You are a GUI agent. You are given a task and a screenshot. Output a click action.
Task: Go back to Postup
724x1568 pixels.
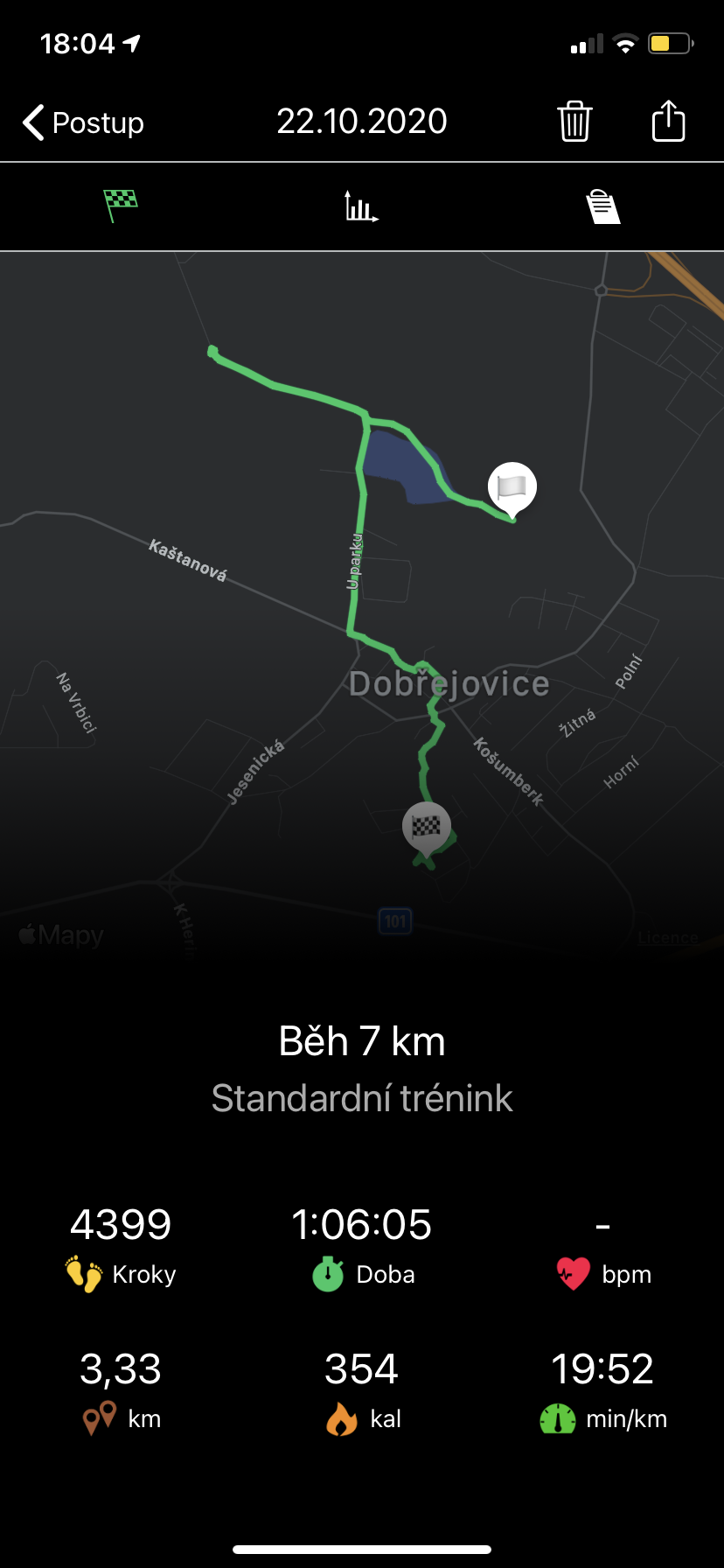tap(83, 122)
